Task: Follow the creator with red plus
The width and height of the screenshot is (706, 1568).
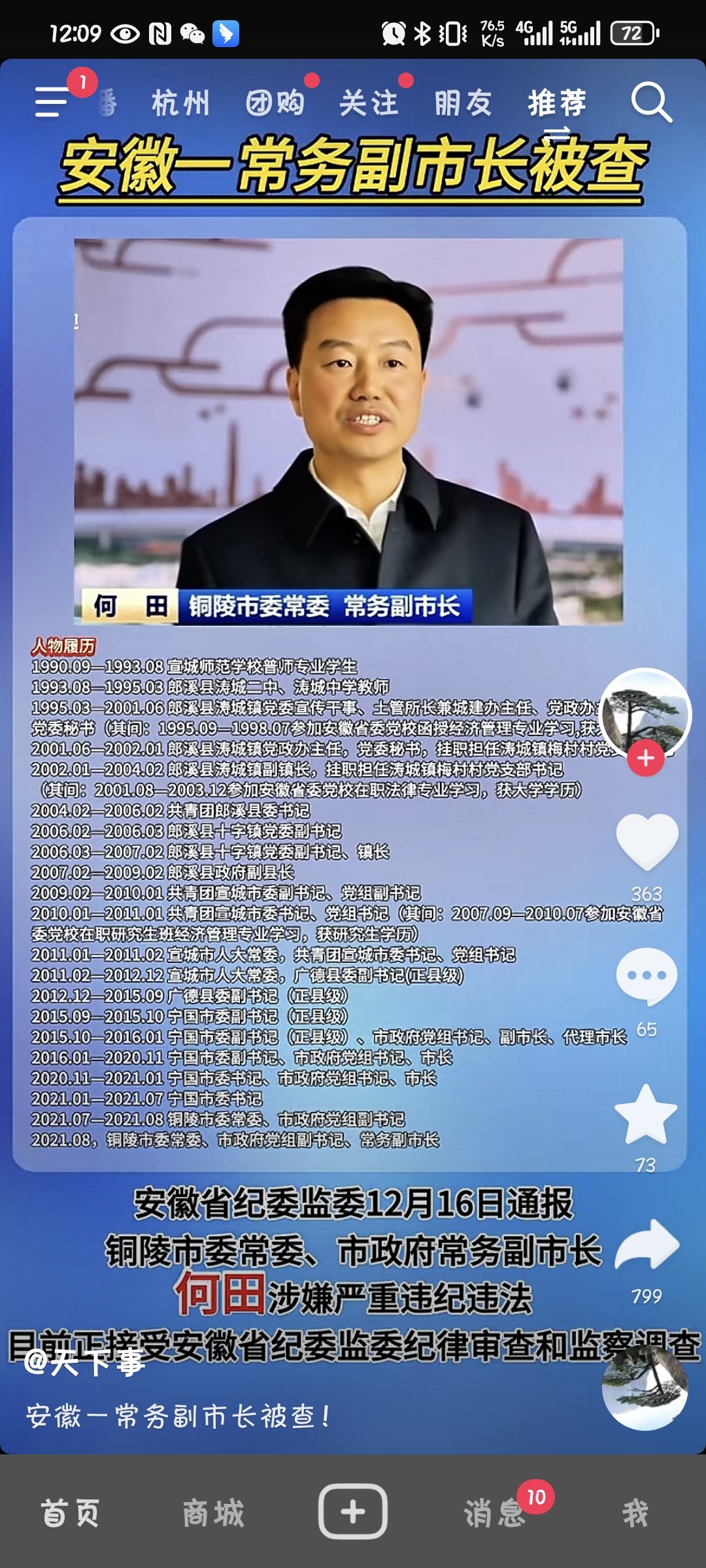Action: tap(646, 759)
